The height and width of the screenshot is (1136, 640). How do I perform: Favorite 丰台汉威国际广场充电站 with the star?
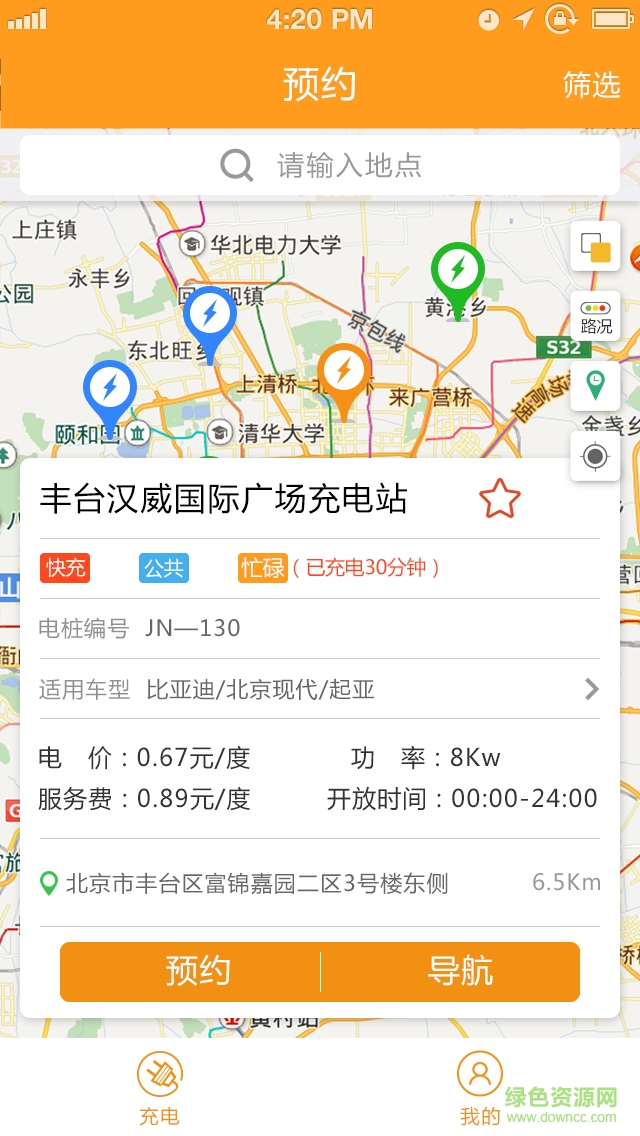(x=499, y=498)
